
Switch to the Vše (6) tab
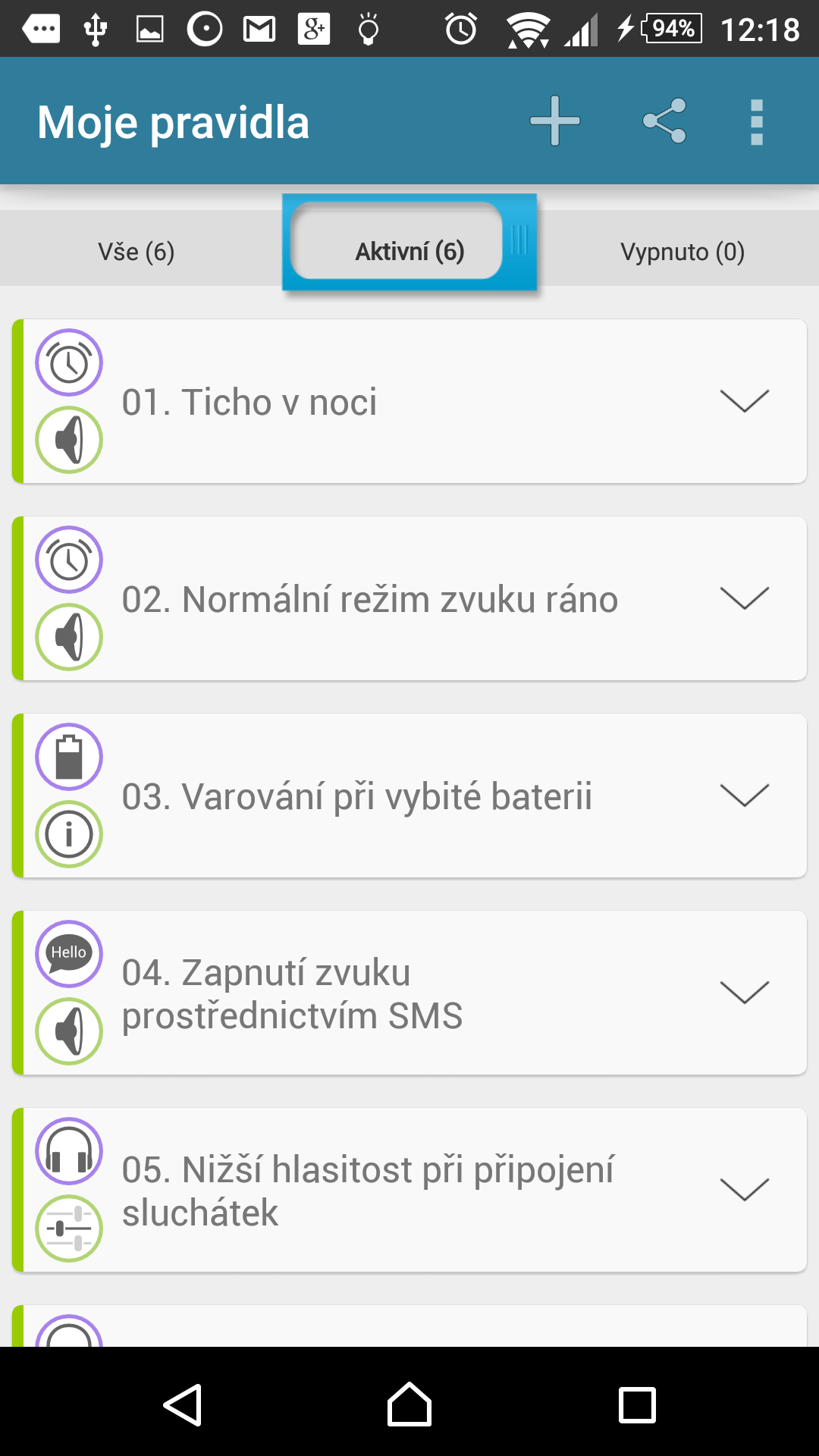(136, 251)
